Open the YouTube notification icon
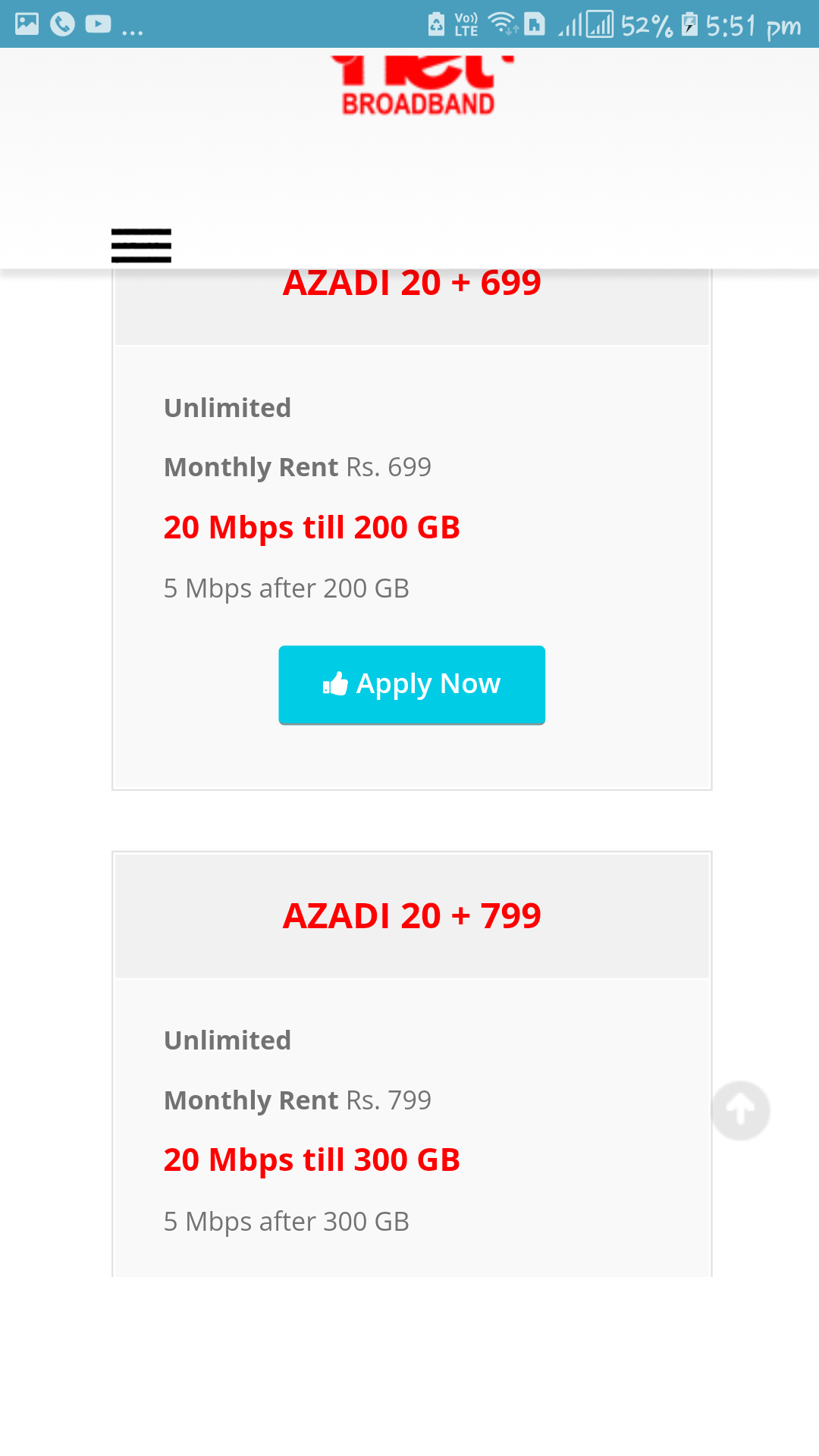The image size is (819, 1456). tap(97, 24)
